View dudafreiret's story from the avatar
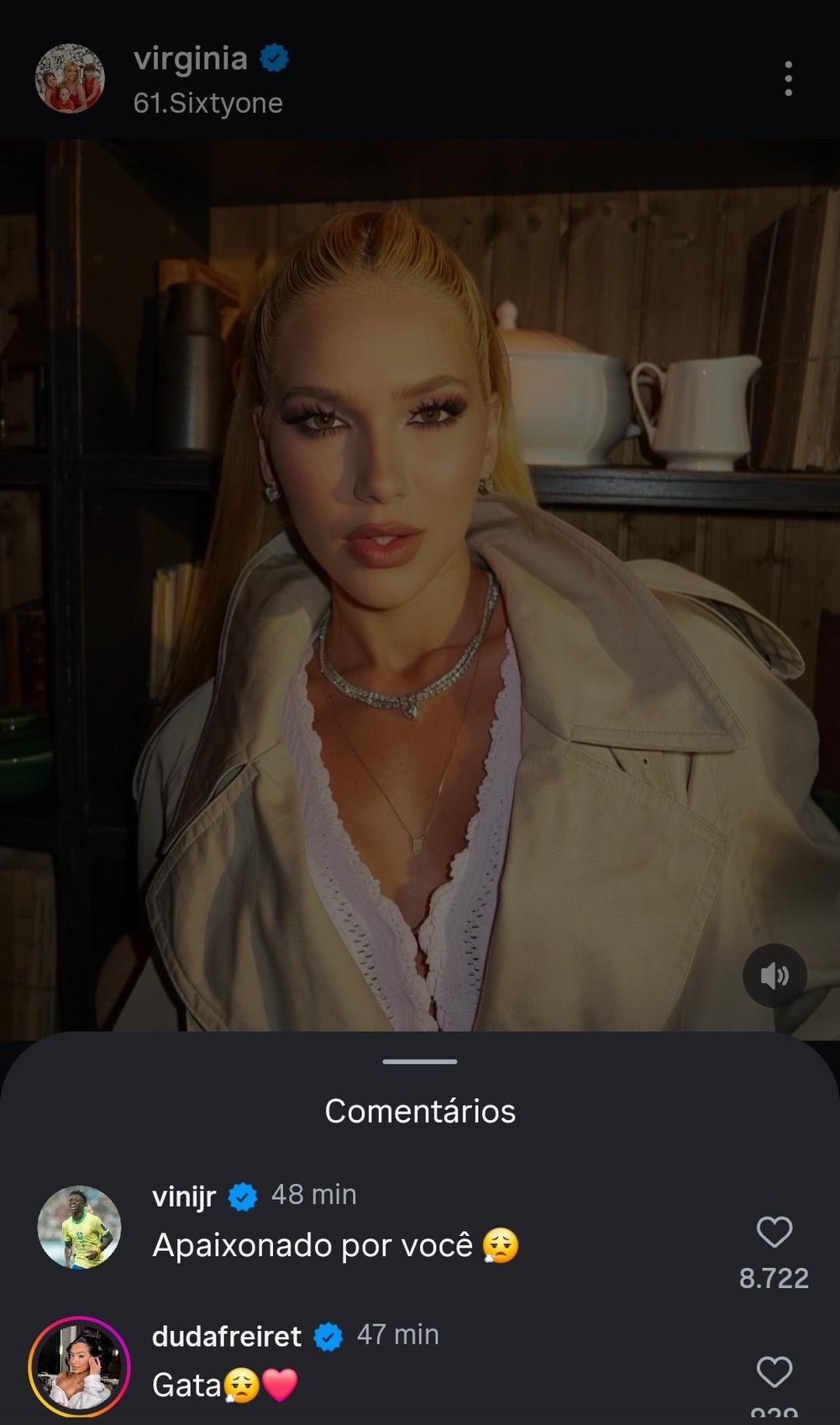Screen dimensions: 840x1425 (80, 1367)
